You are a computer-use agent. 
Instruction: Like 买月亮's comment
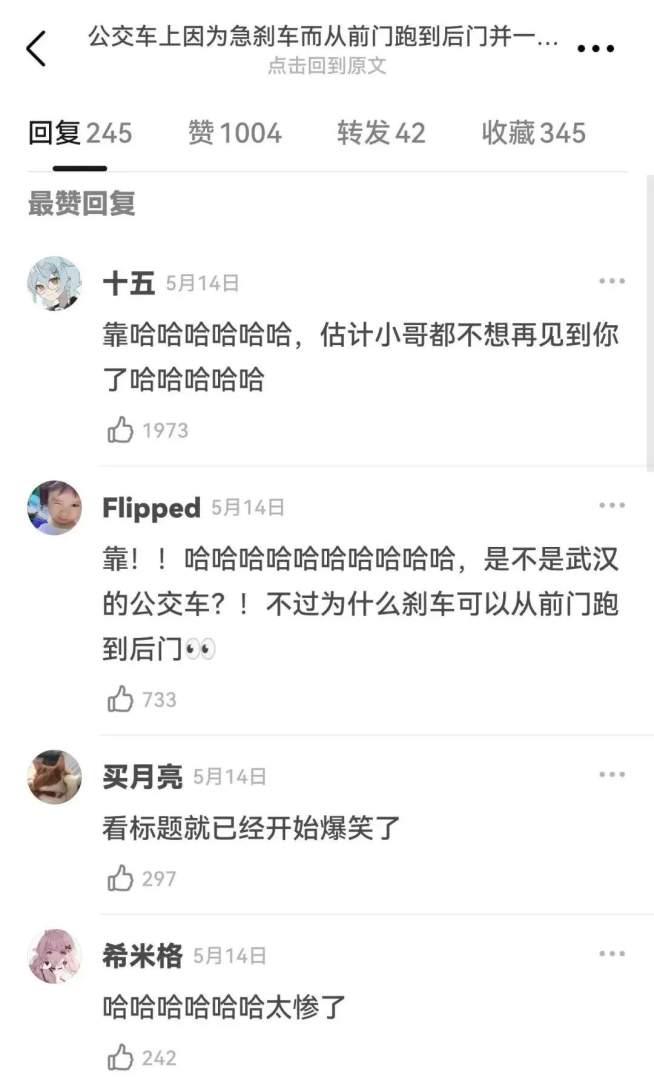tap(121, 879)
